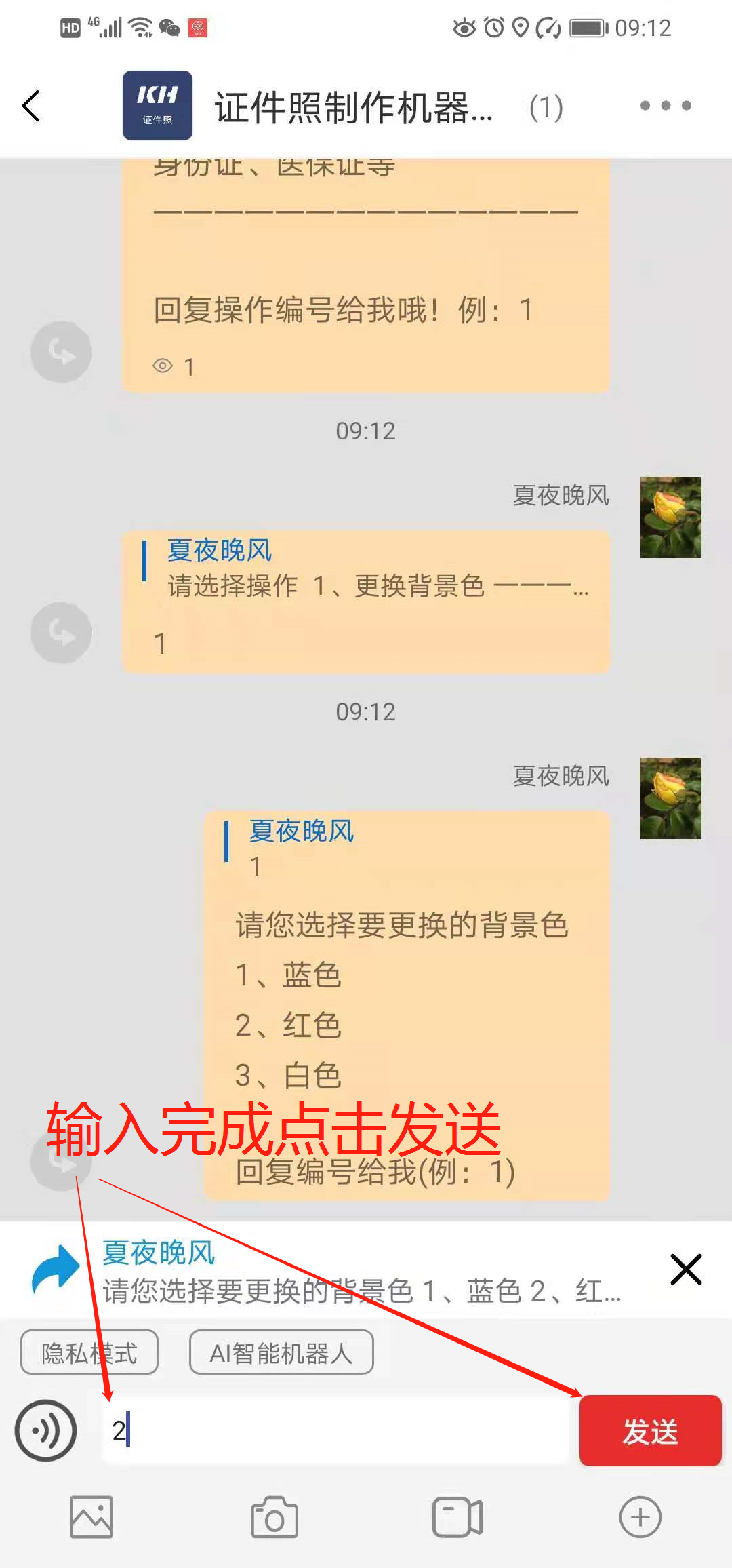Open the three-dot more options menu

(666, 106)
